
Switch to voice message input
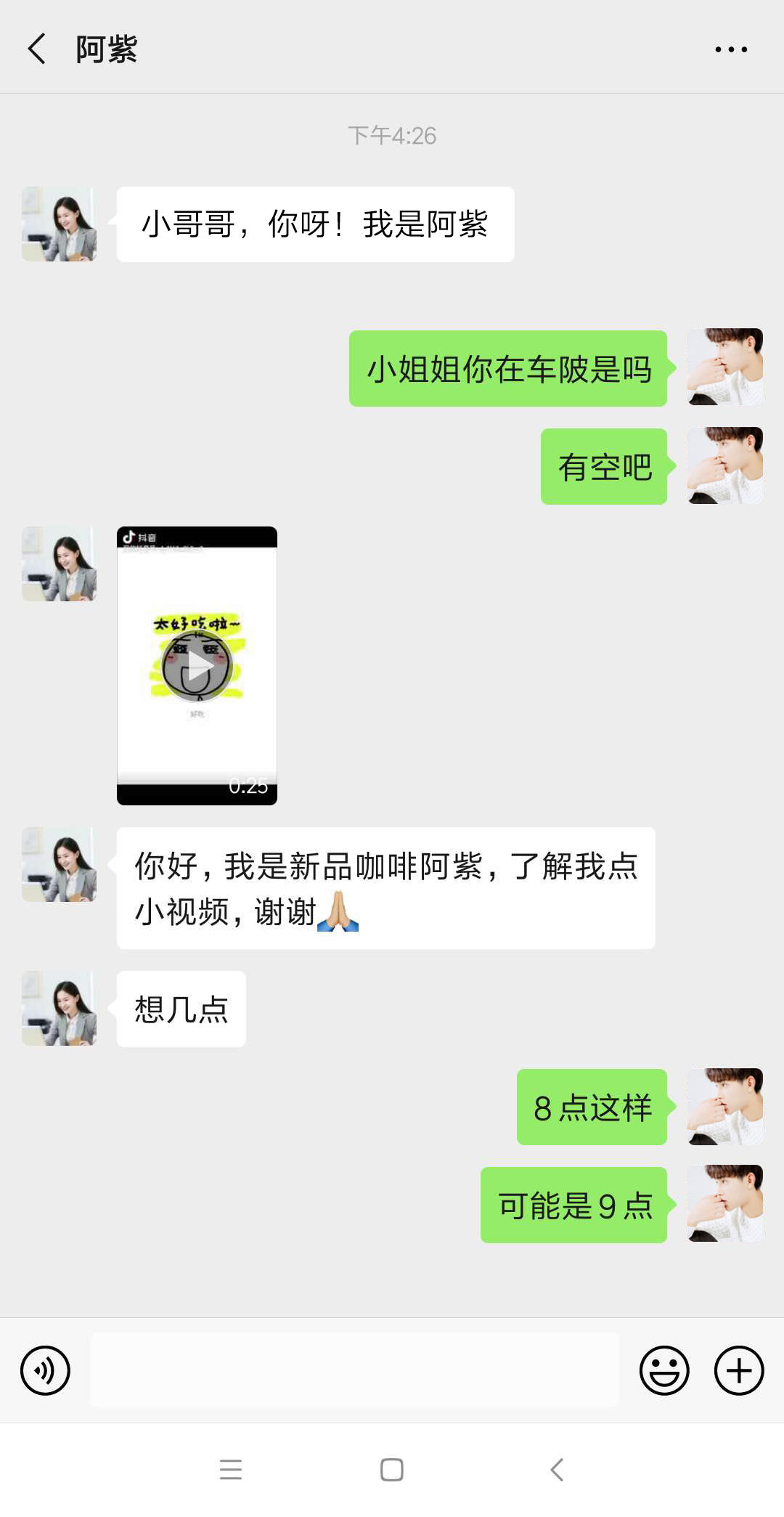coord(45,1370)
